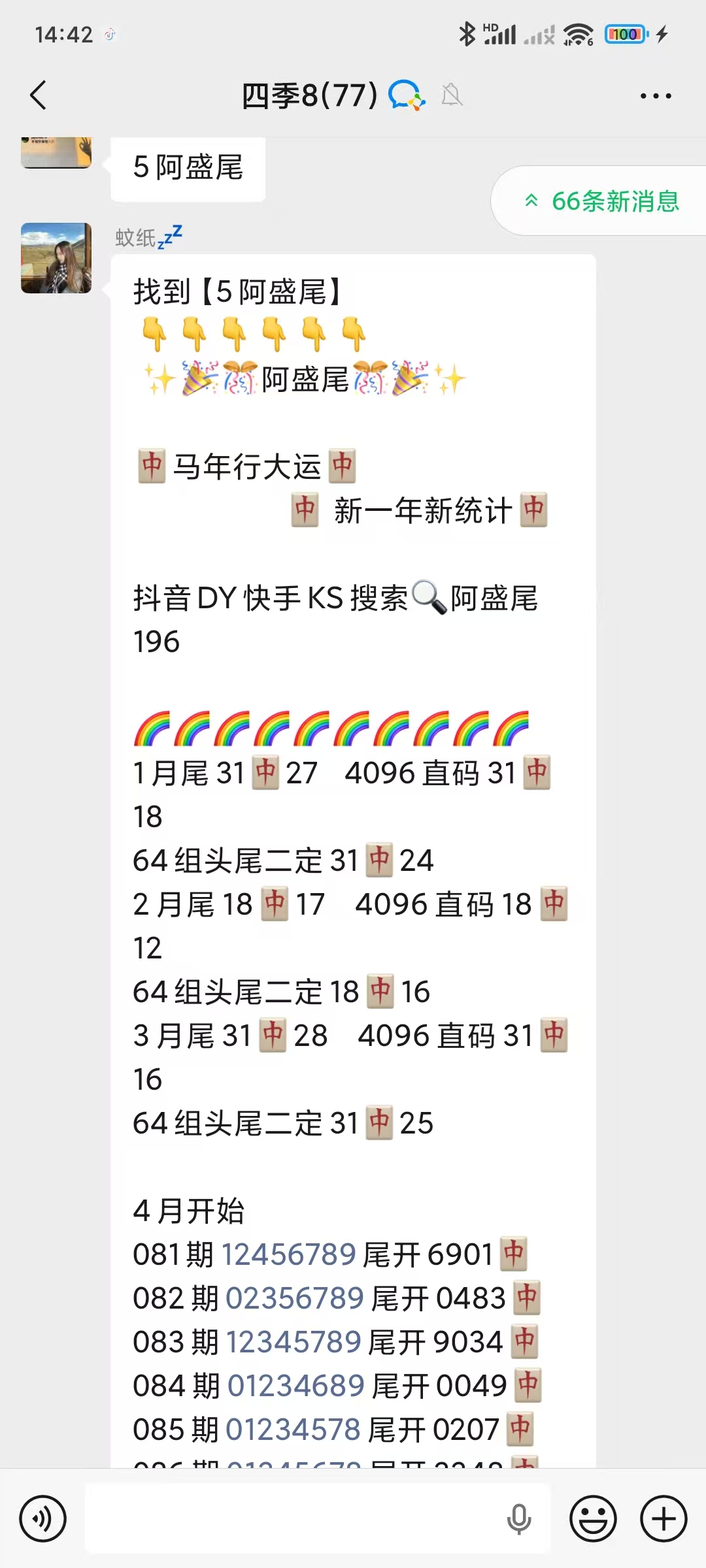Tap the highlighted number 01234689
Image resolution: width=706 pixels, height=1568 pixels.
[295, 1386]
